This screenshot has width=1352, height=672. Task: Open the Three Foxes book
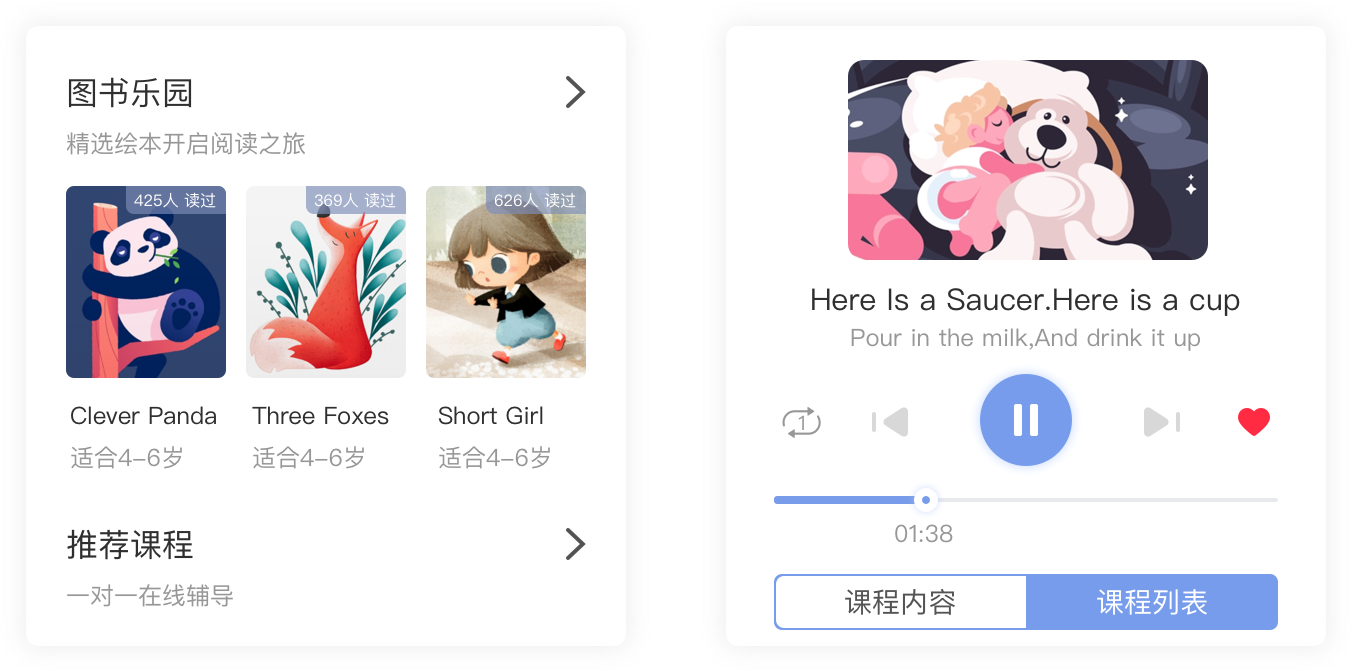(326, 282)
